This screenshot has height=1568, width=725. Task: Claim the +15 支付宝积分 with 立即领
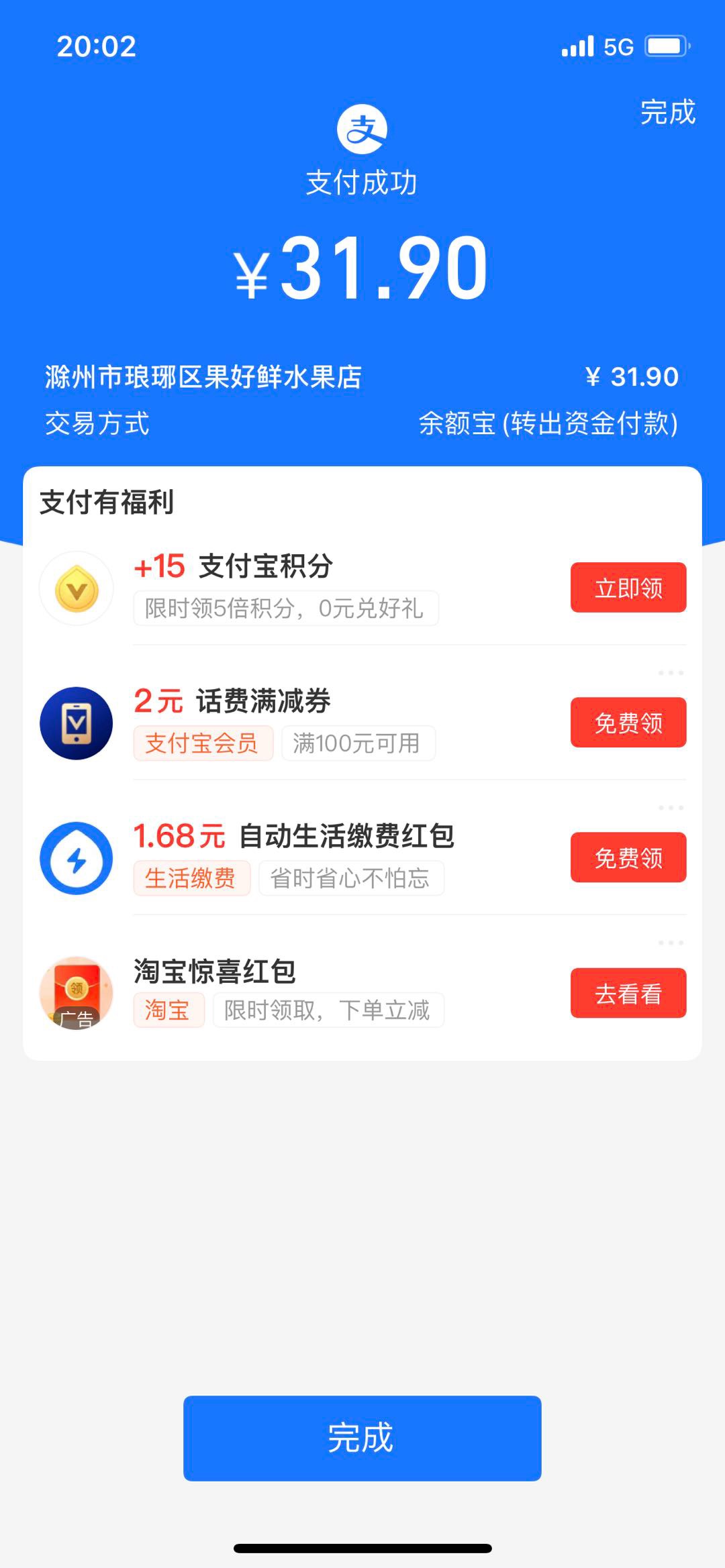tap(628, 588)
